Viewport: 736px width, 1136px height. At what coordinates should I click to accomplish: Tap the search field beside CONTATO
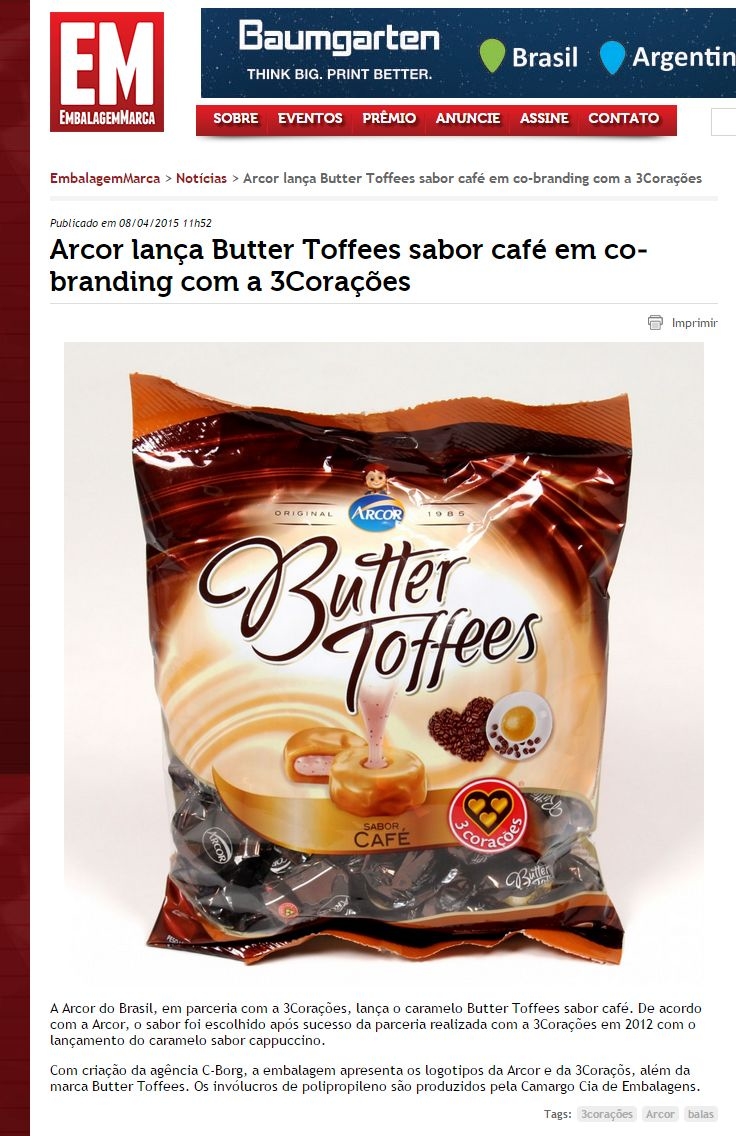coord(724,122)
